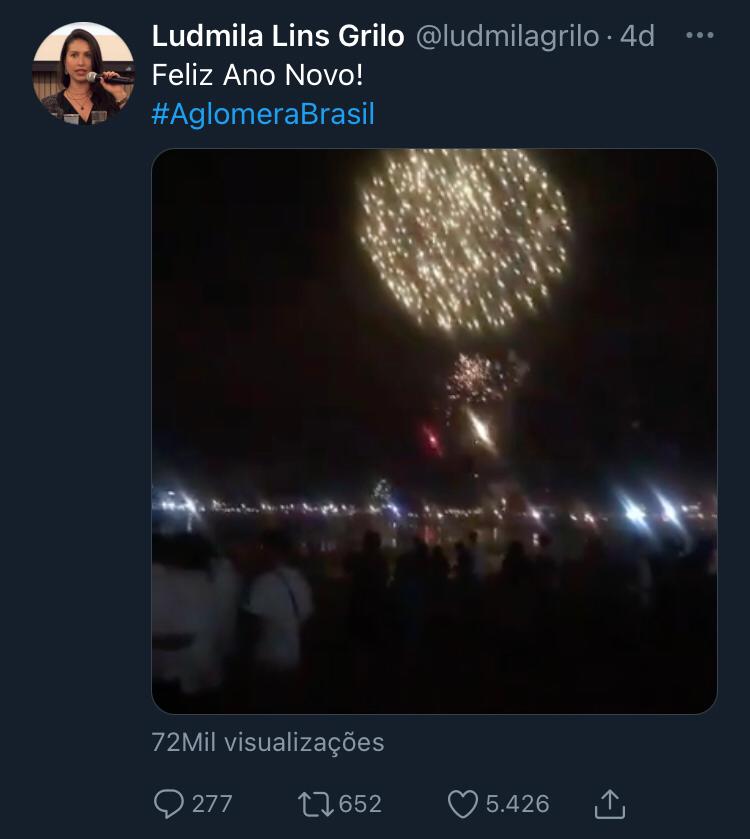Viewport: 750px width, 839px height.
Task: Share the tweet
Action: point(609,803)
